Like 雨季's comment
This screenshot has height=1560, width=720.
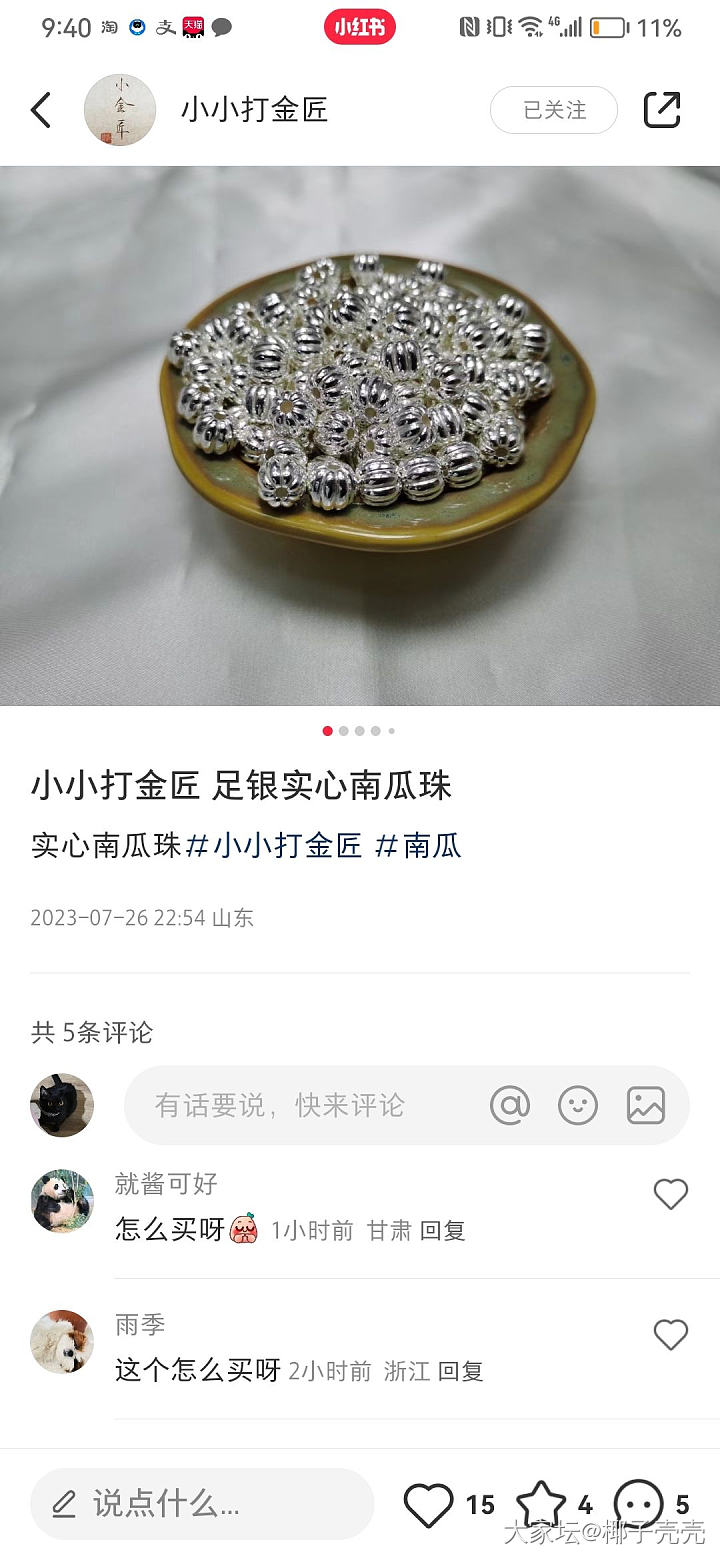tap(670, 1335)
